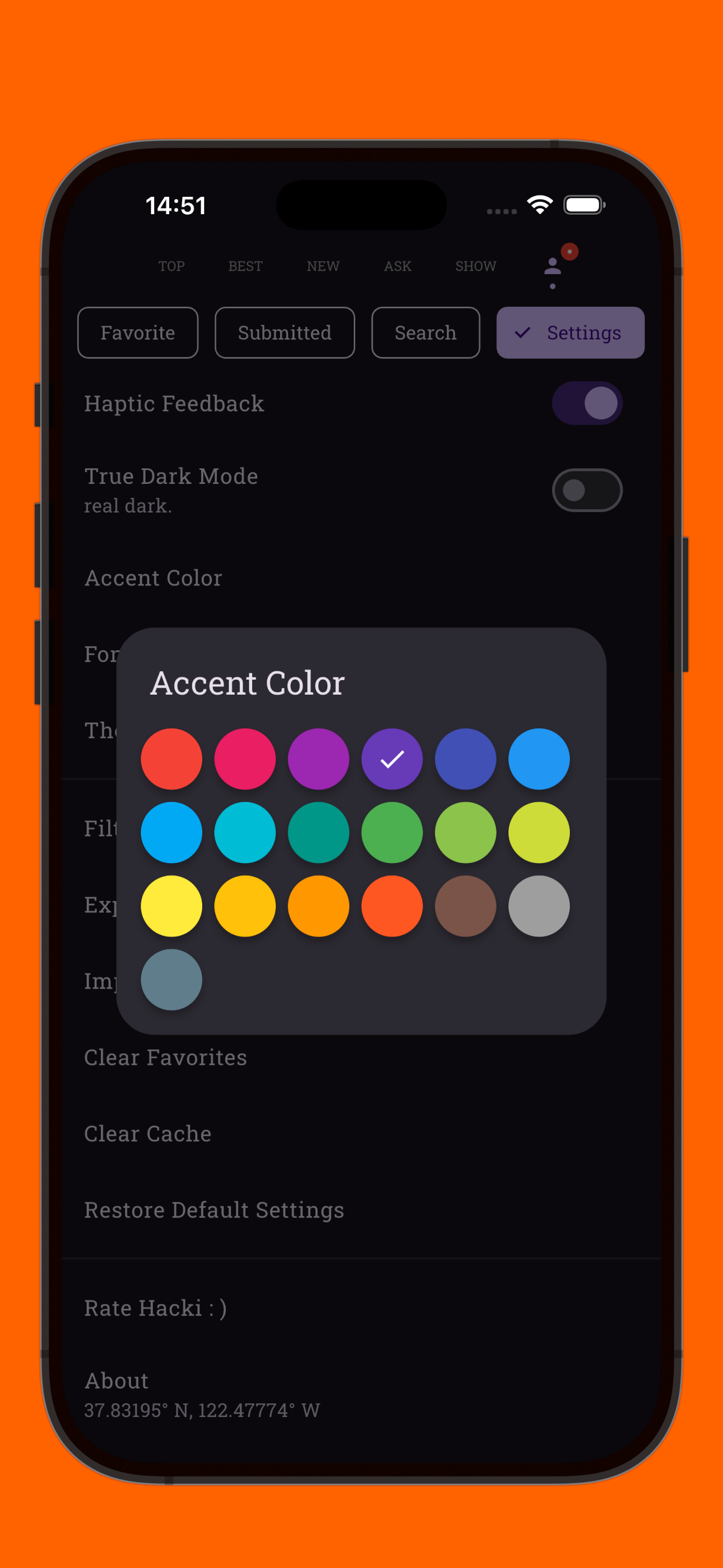The height and width of the screenshot is (1568, 723).
Task: Tap Clear Cache
Action: coord(147,1133)
